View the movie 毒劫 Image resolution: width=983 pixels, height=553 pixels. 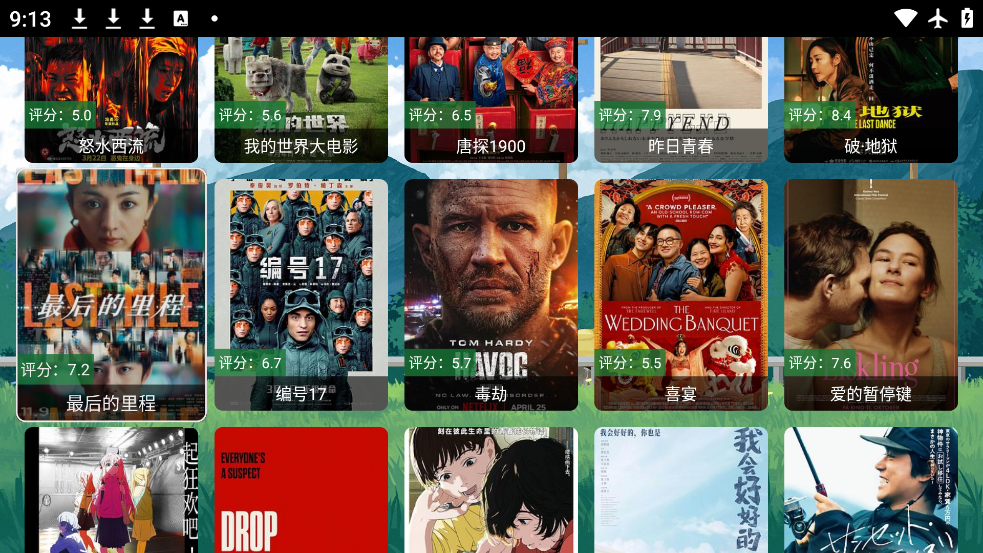pyautogui.click(x=491, y=295)
